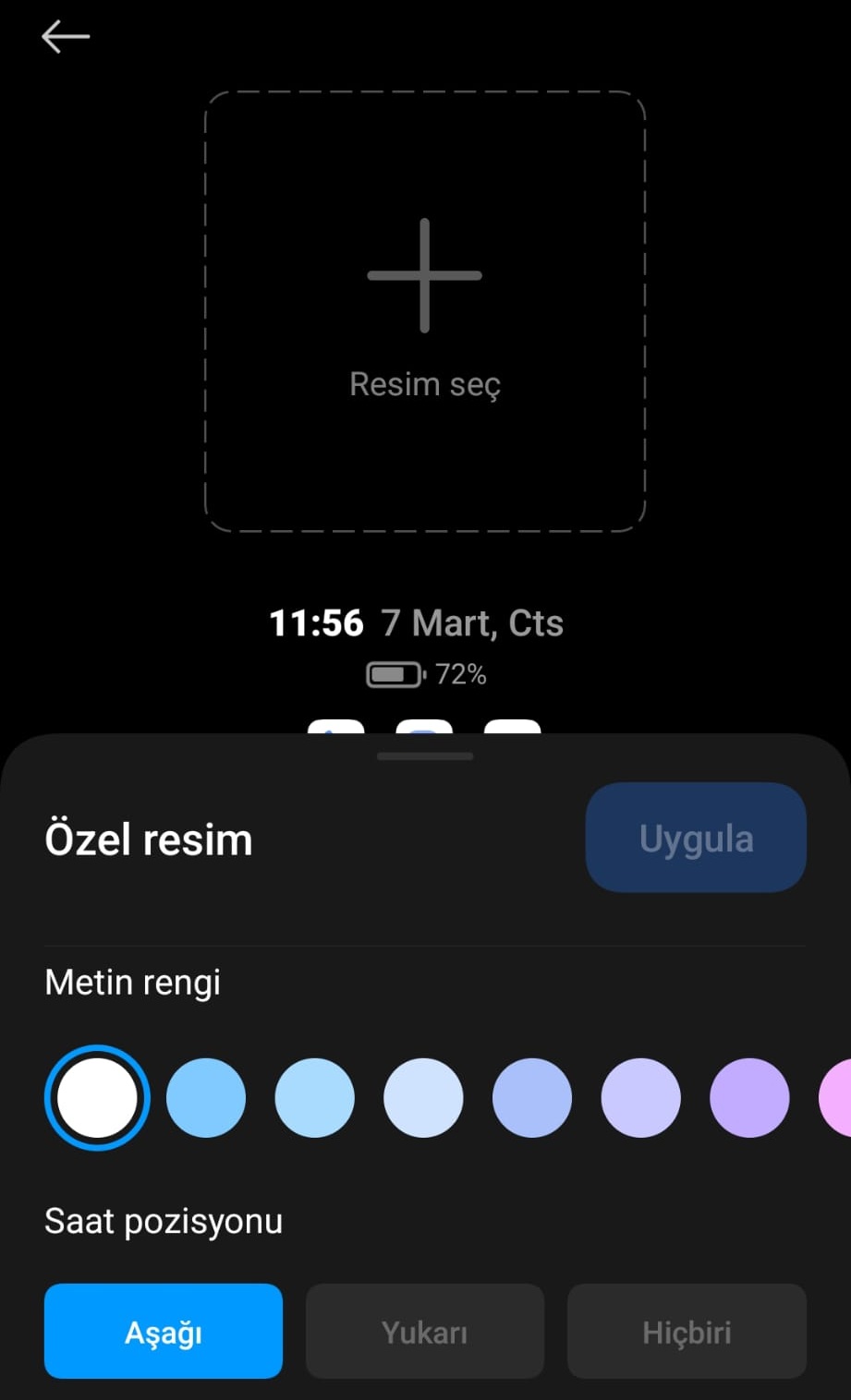Select the white text color swatch
Screen dimensions: 851x1400
(96, 1097)
